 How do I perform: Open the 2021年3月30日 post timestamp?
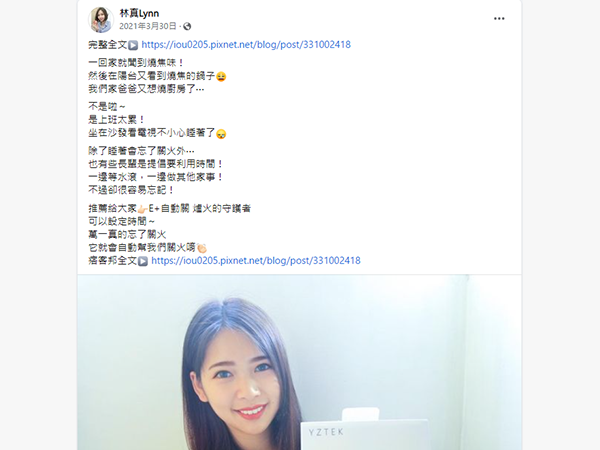click(x=148, y=26)
